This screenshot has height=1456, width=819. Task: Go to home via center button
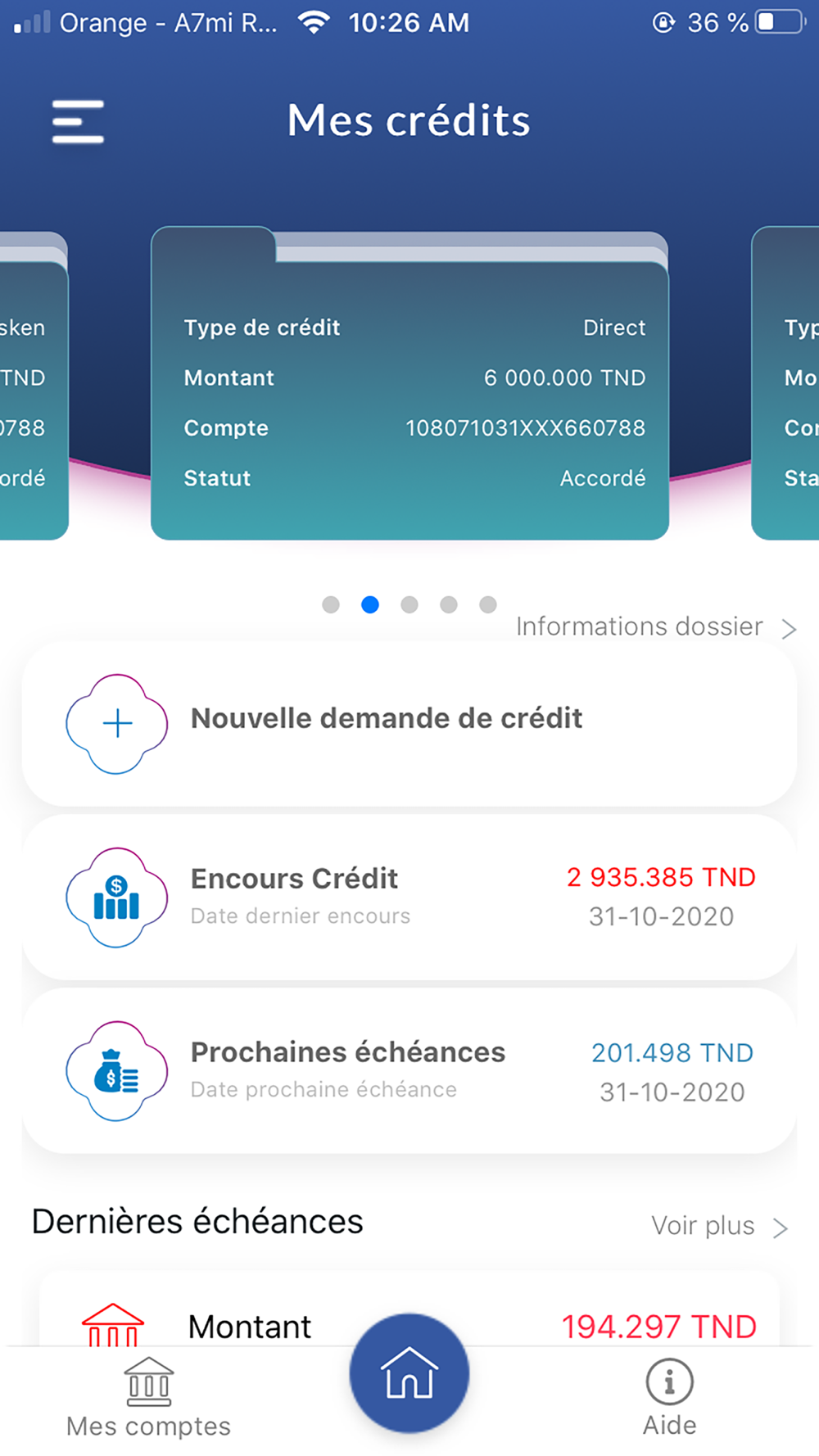pos(409,1373)
